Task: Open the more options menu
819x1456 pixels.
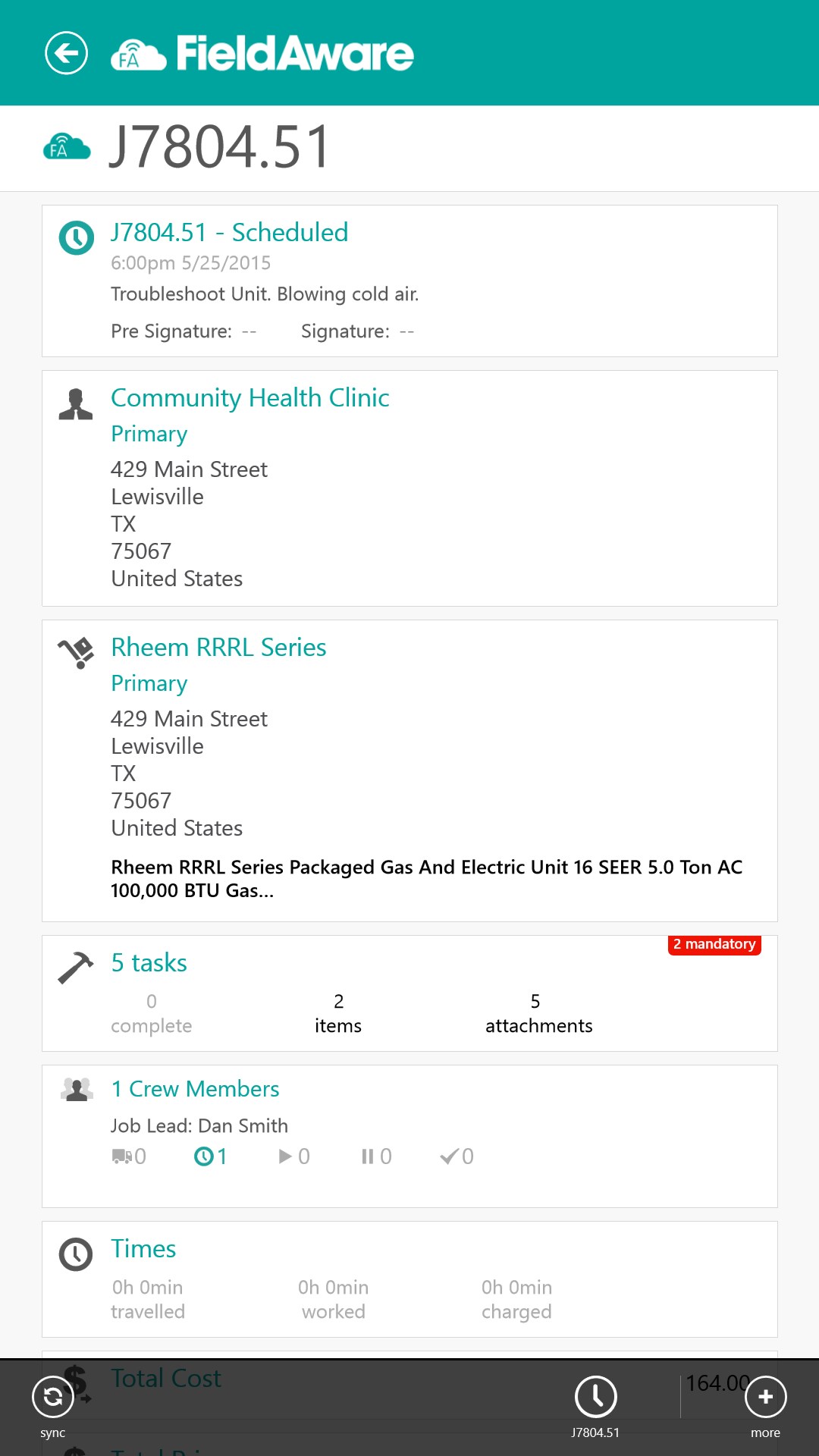Action: [x=765, y=1397]
